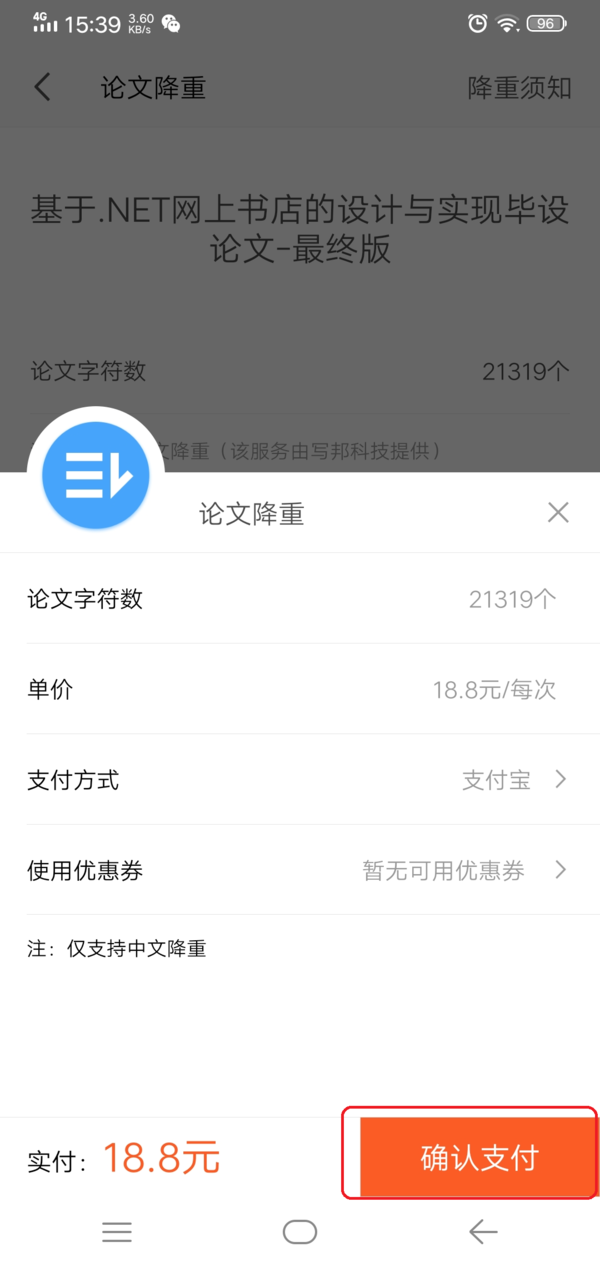Tap the system back button

[483, 1232]
